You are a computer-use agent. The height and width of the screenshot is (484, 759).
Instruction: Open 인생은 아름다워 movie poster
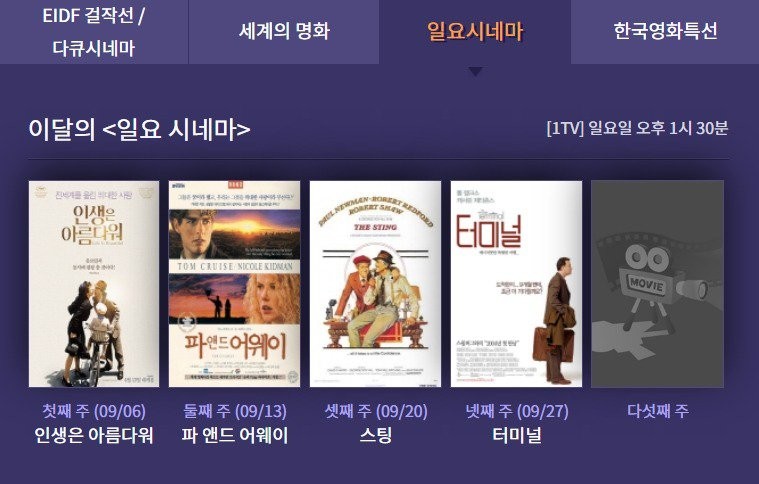(94, 284)
